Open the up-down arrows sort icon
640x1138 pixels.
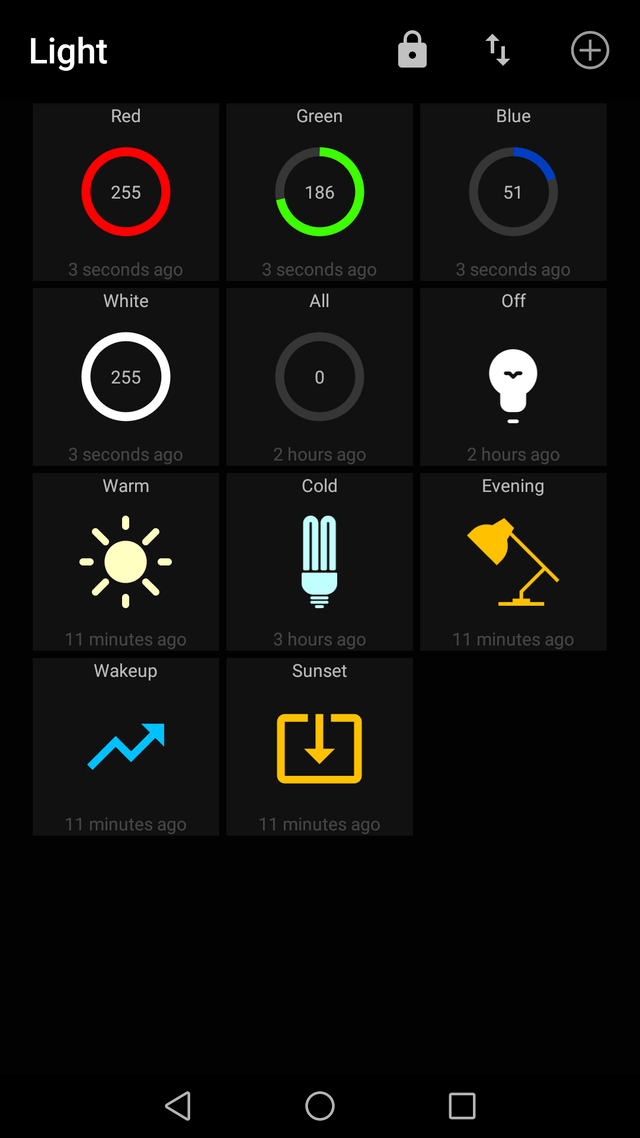pyautogui.click(x=498, y=51)
